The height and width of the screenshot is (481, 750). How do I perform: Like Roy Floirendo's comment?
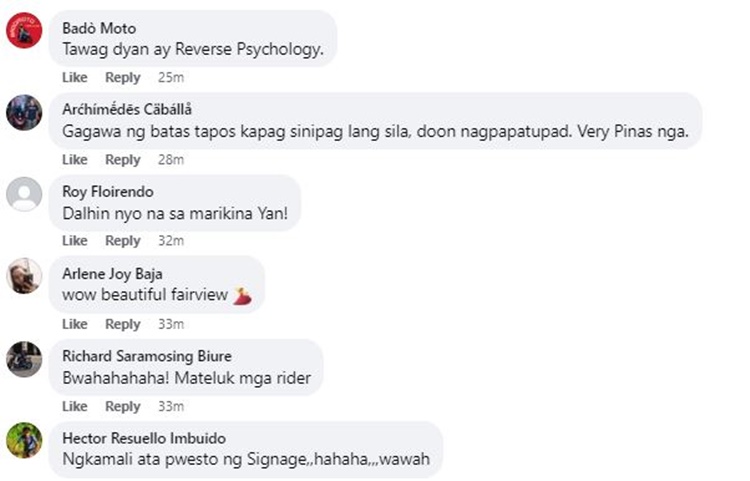74,241
